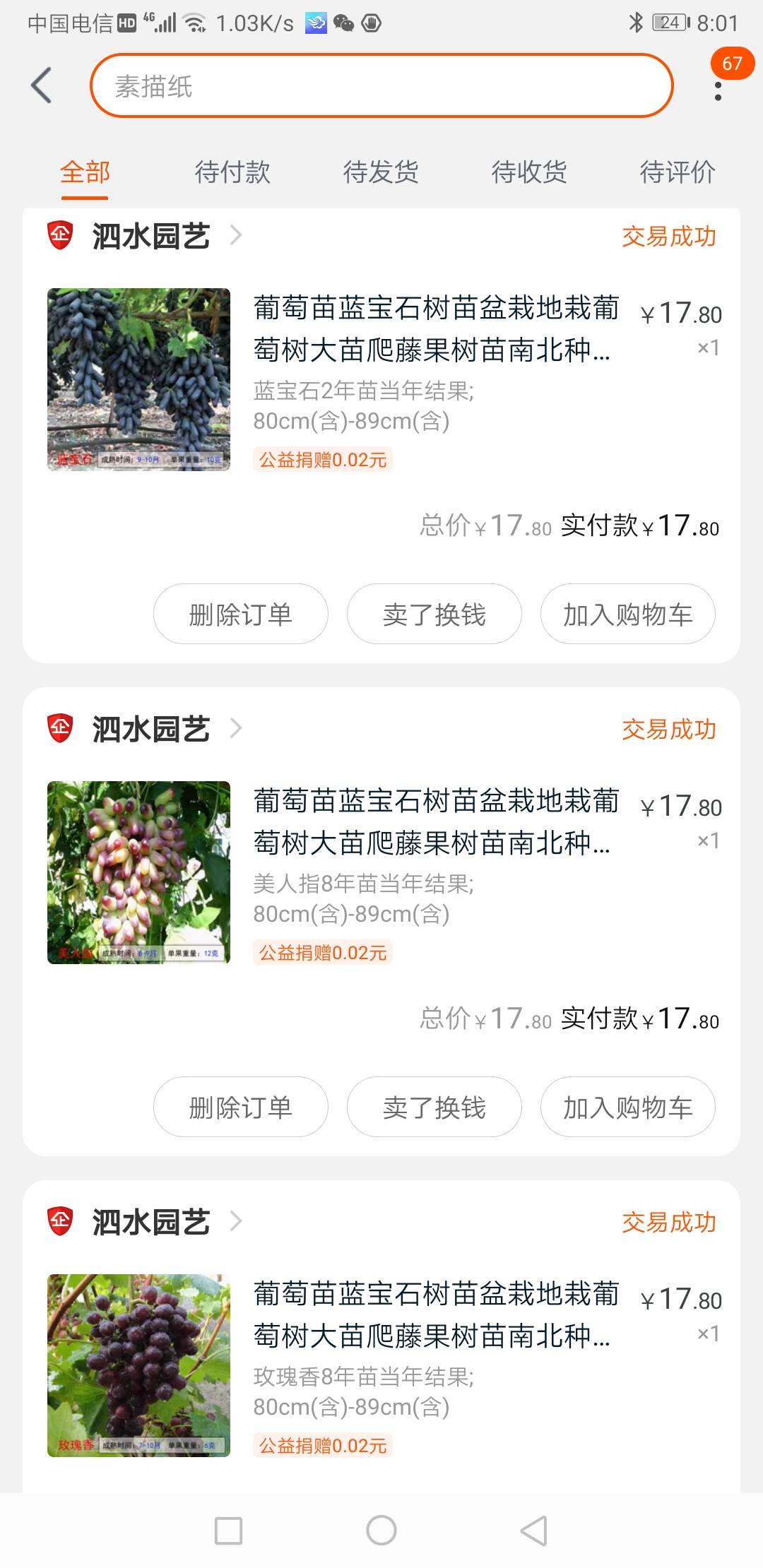The width and height of the screenshot is (763, 1568).
Task: Select the 全部 orders tab
Action: click(85, 172)
